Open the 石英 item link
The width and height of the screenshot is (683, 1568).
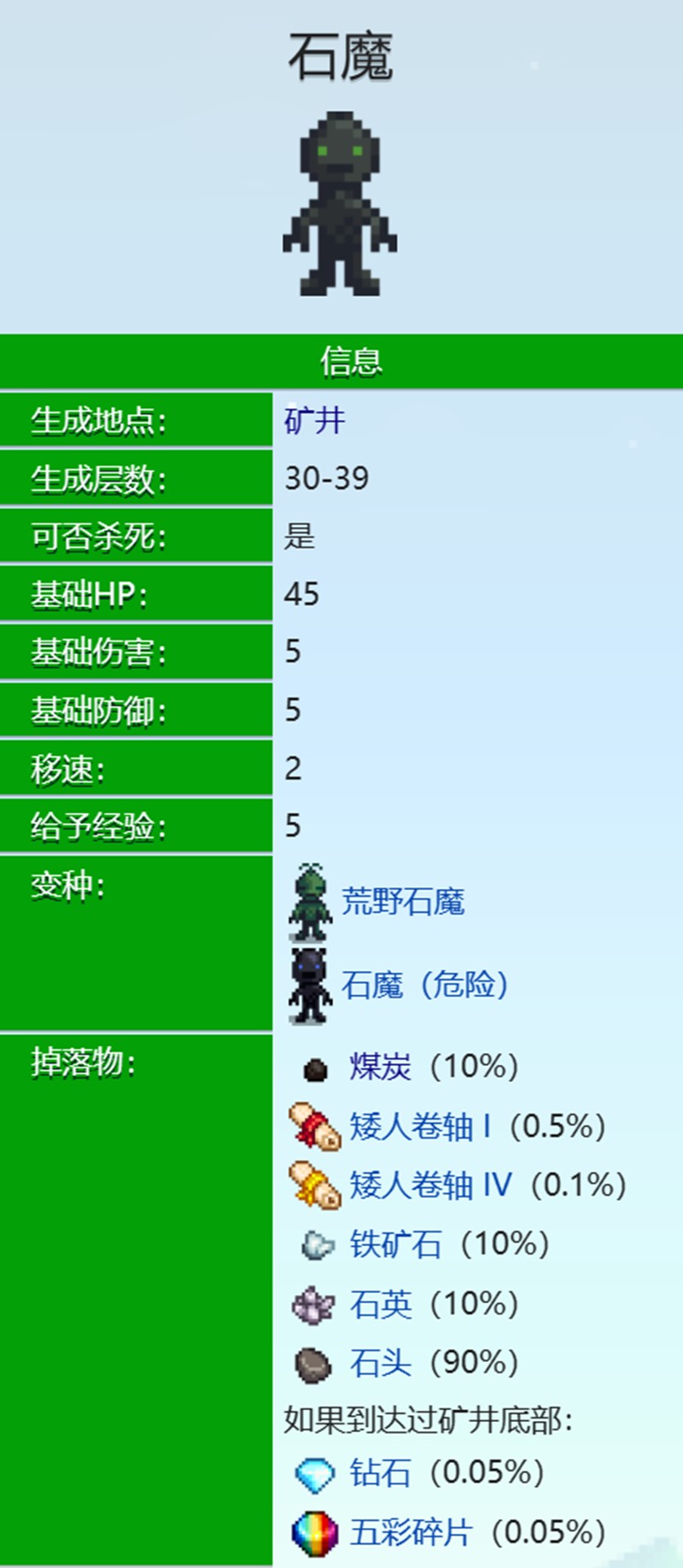tap(380, 1304)
